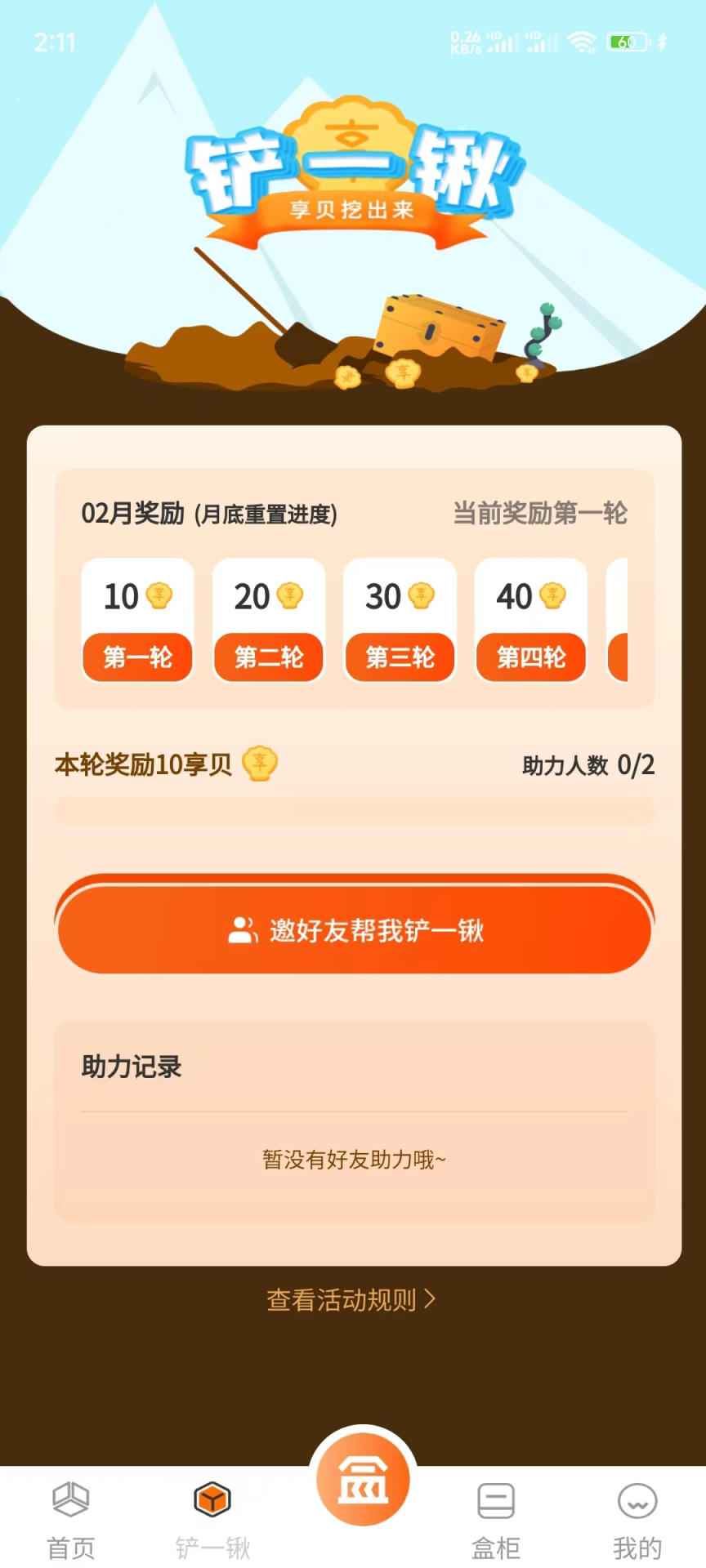This screenshot has width=706, height=1568.
Task: Open 查看活动规则 activity rules link
Action: 351,1299
